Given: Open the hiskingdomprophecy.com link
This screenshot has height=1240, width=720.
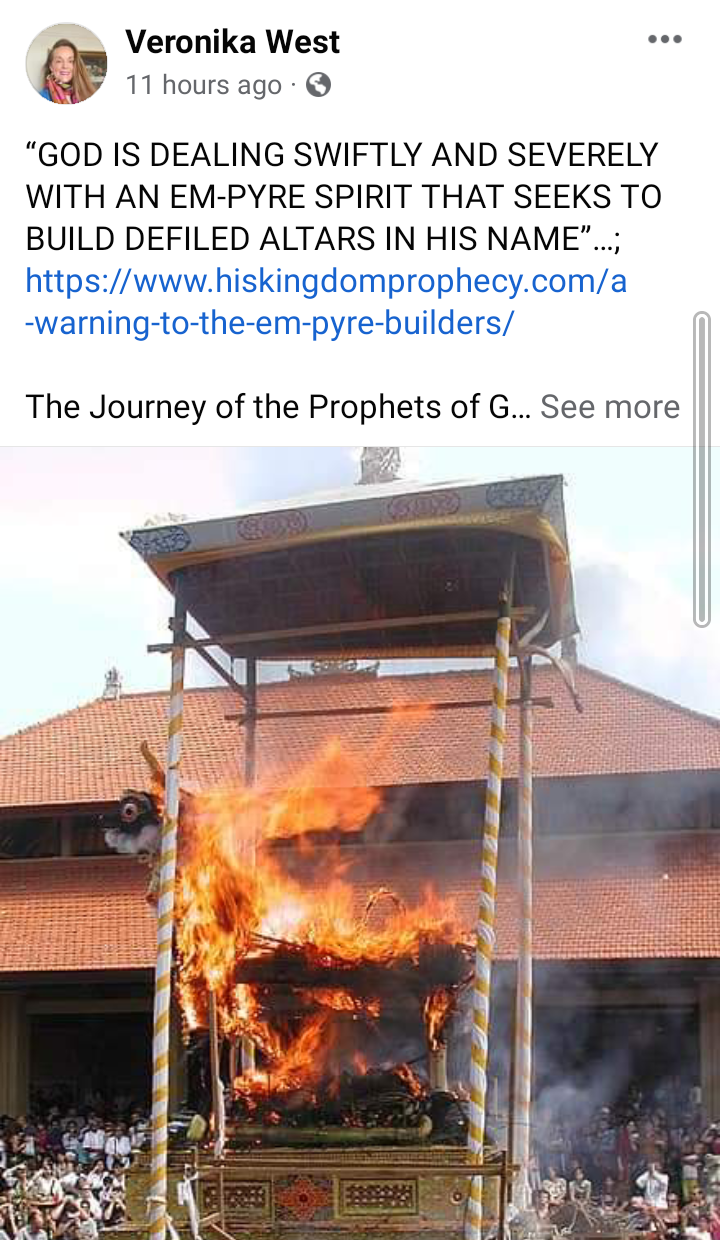Looking at the screenshot, I should 326,303.
